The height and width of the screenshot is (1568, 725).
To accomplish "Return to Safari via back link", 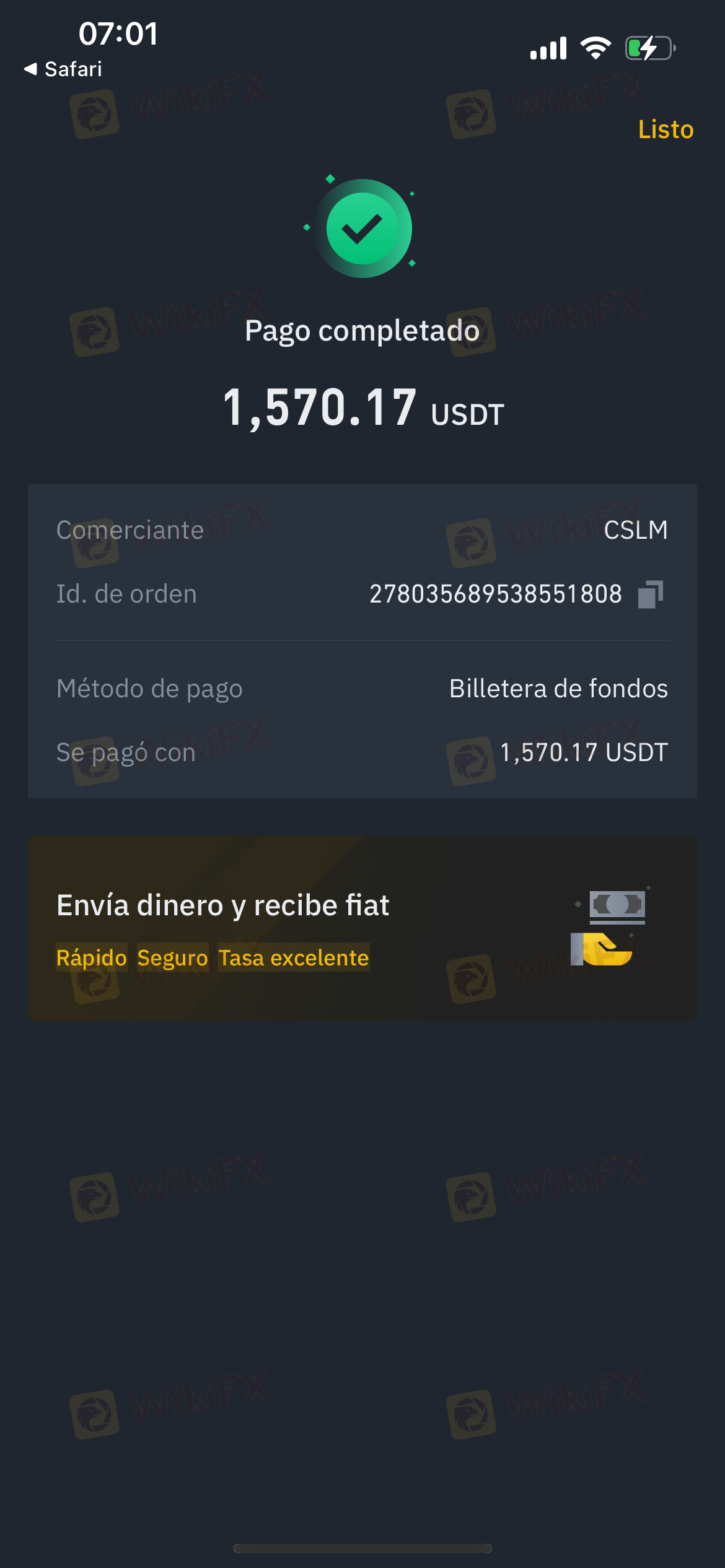I will [63, 69].
